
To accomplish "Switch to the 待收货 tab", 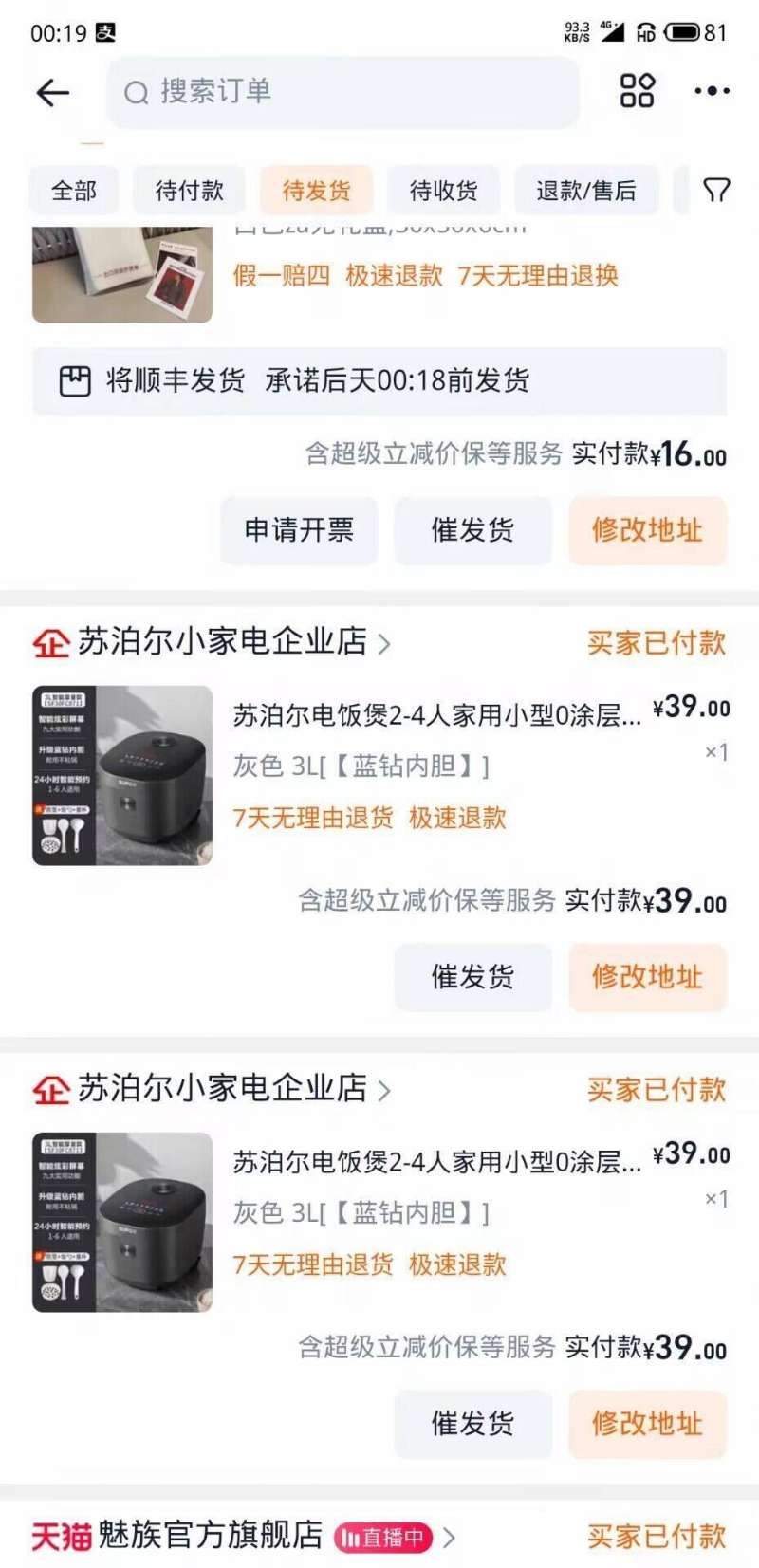I will (443, 191).
